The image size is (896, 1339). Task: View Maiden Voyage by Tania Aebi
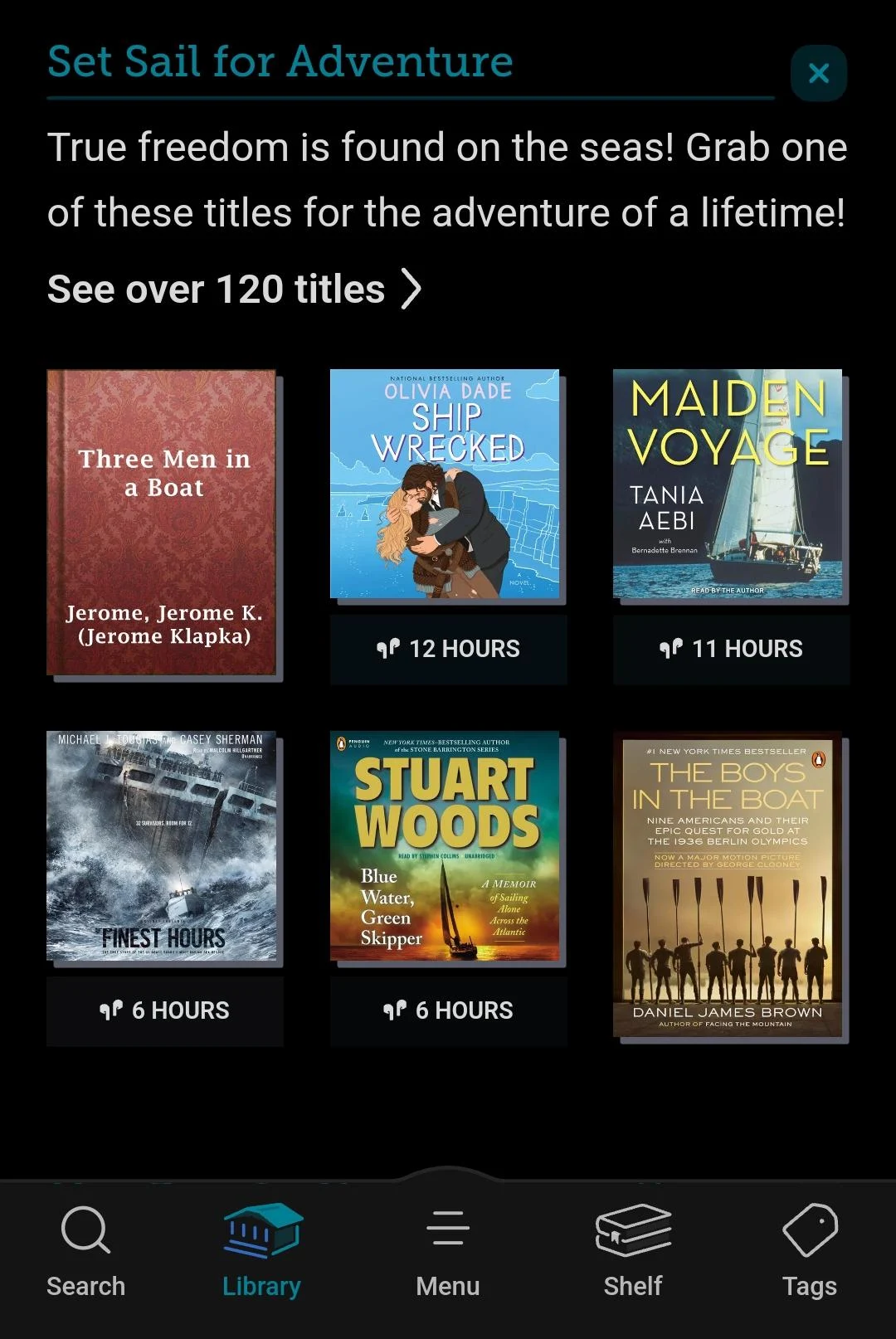[x=728, y=484]
